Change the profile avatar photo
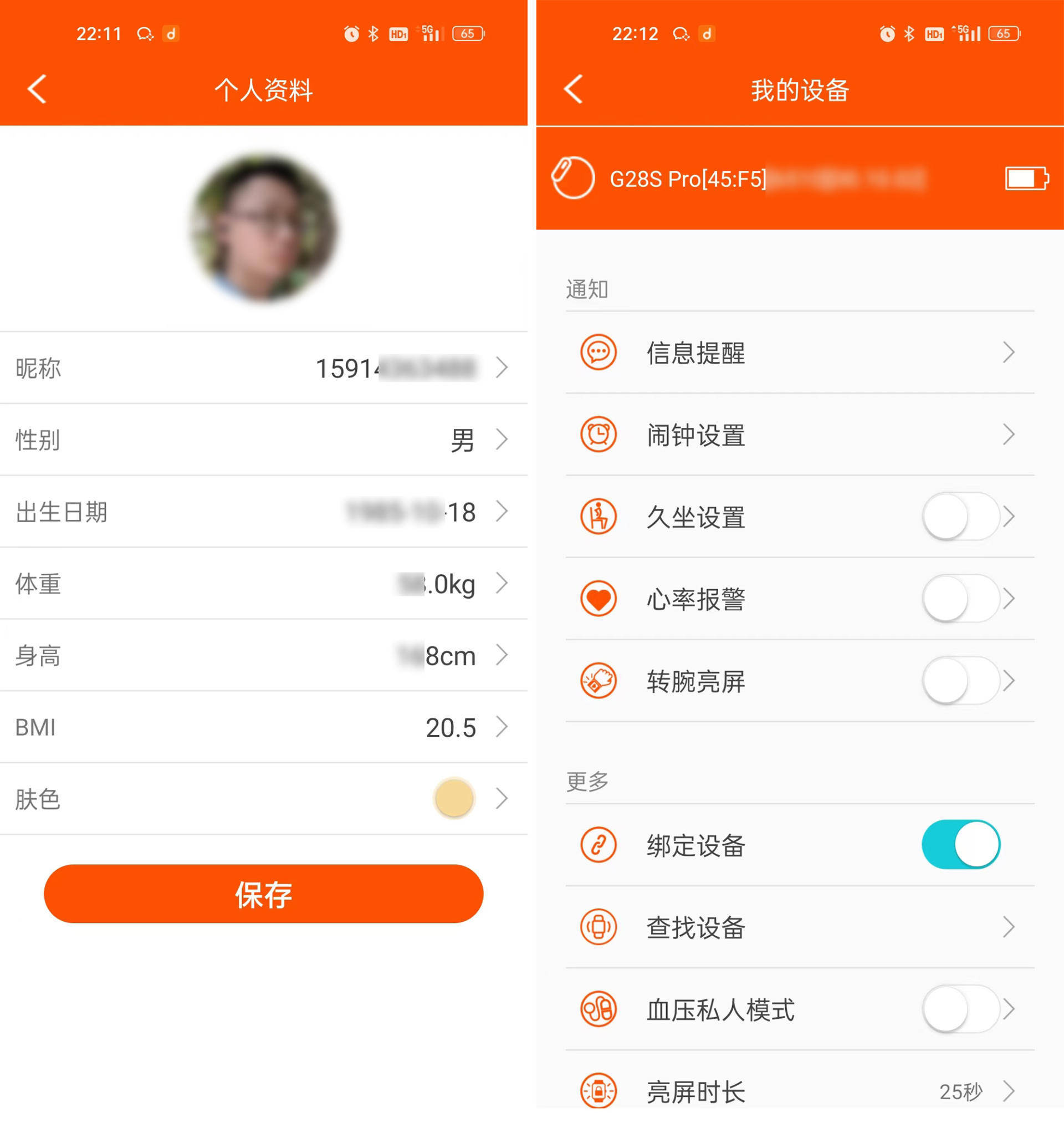This screenshot has height=1123, width=1064. point(264,227)
